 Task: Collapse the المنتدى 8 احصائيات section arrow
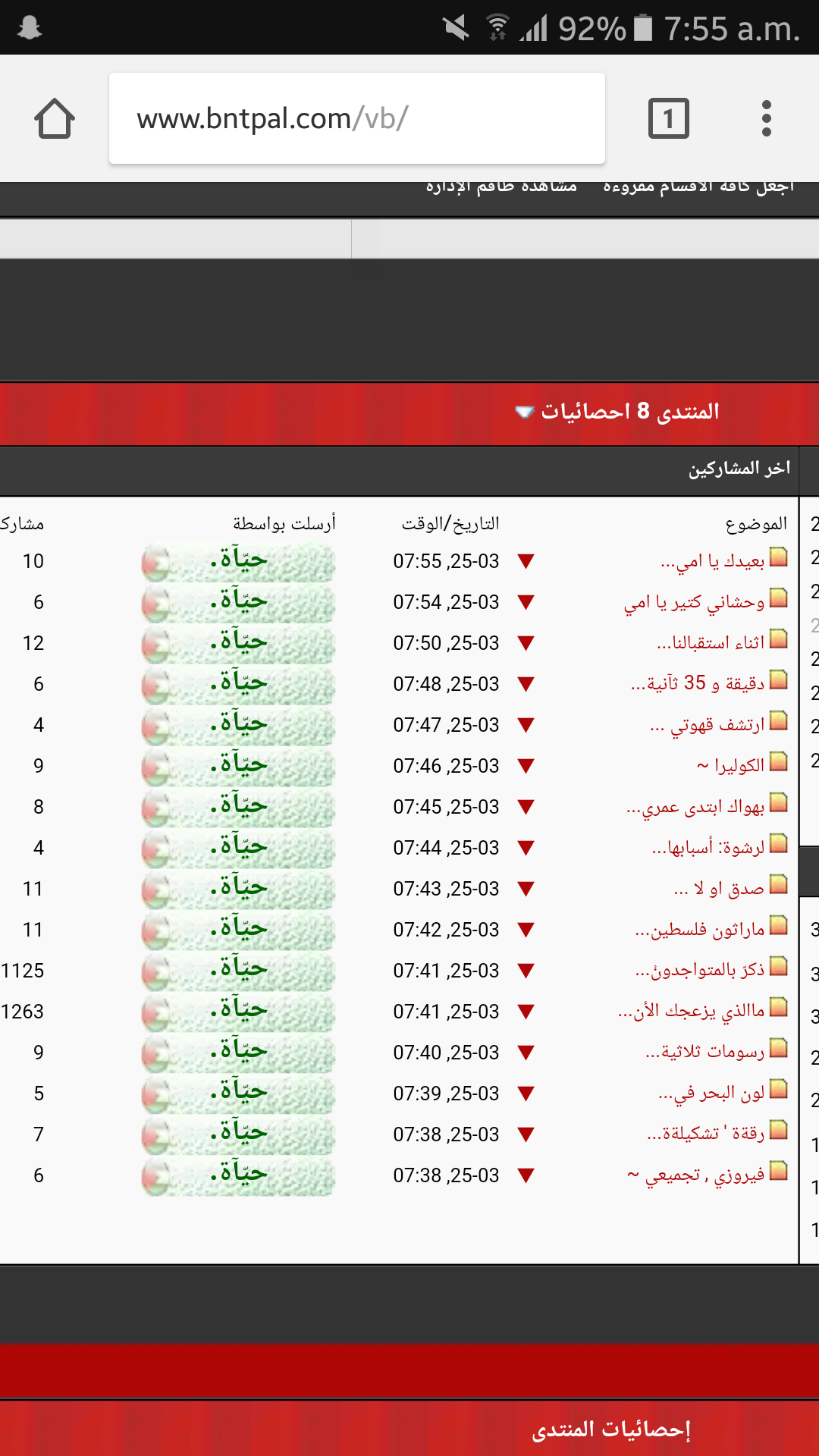tap(525, 412)
